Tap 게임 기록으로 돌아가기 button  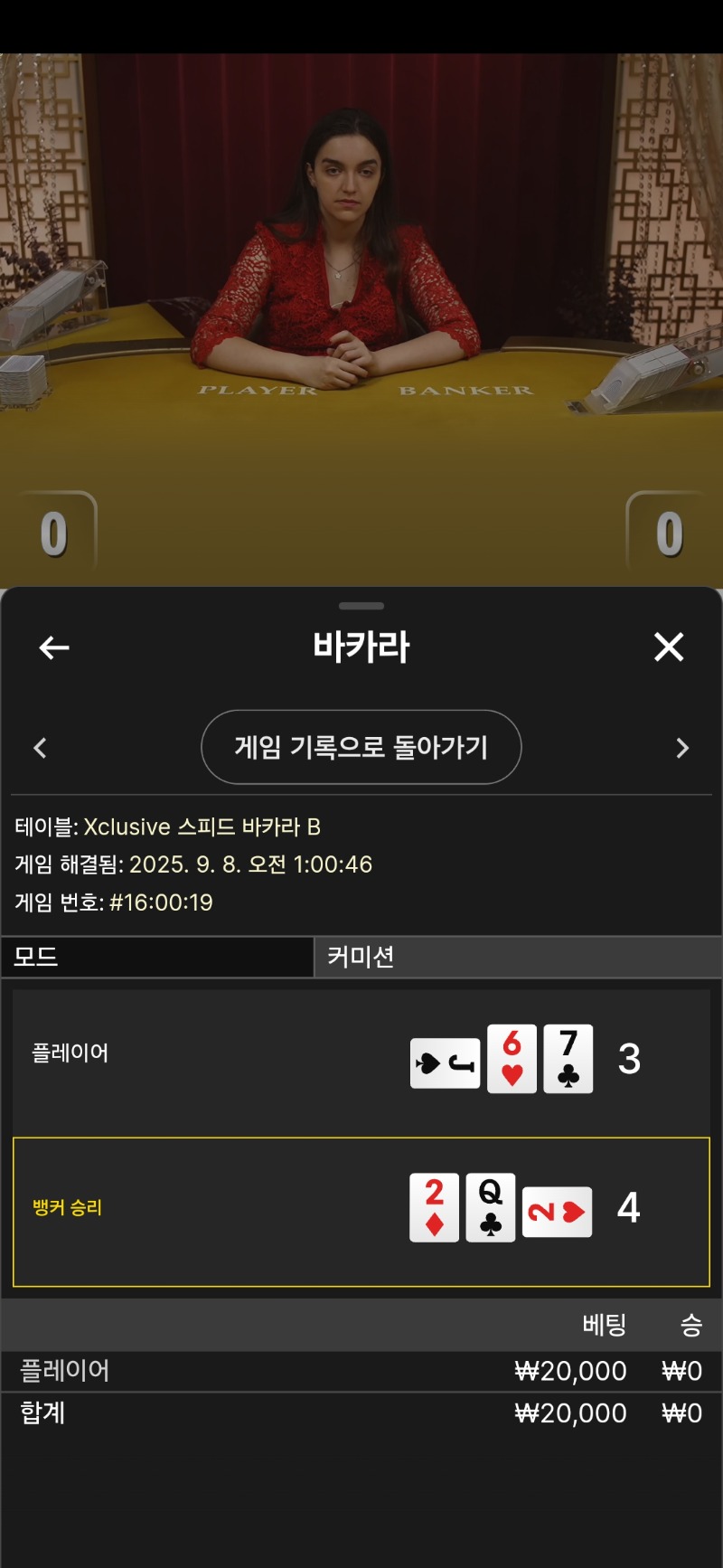tap(361, 747)
